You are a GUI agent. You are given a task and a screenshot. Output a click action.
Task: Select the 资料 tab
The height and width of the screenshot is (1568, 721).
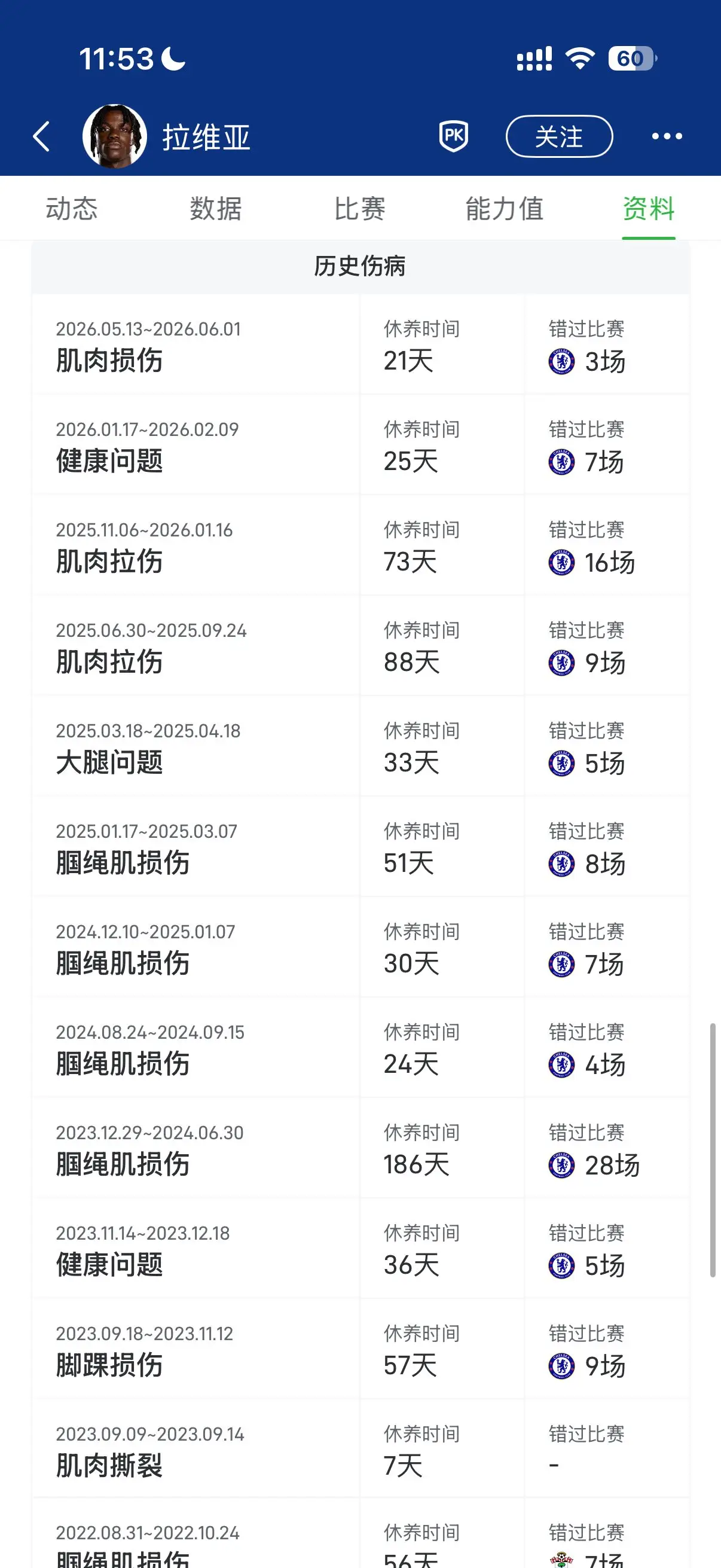coord(649,209)
